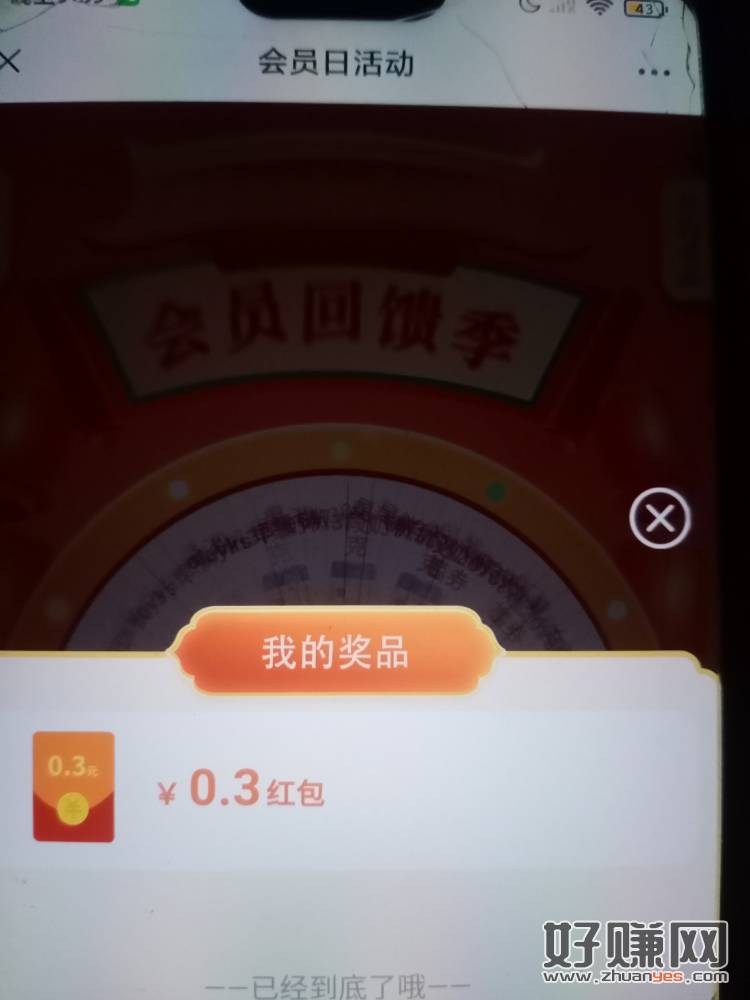
Task: Dismiss the 我的奖品 prize popup
Action: (x=660, y=519)
